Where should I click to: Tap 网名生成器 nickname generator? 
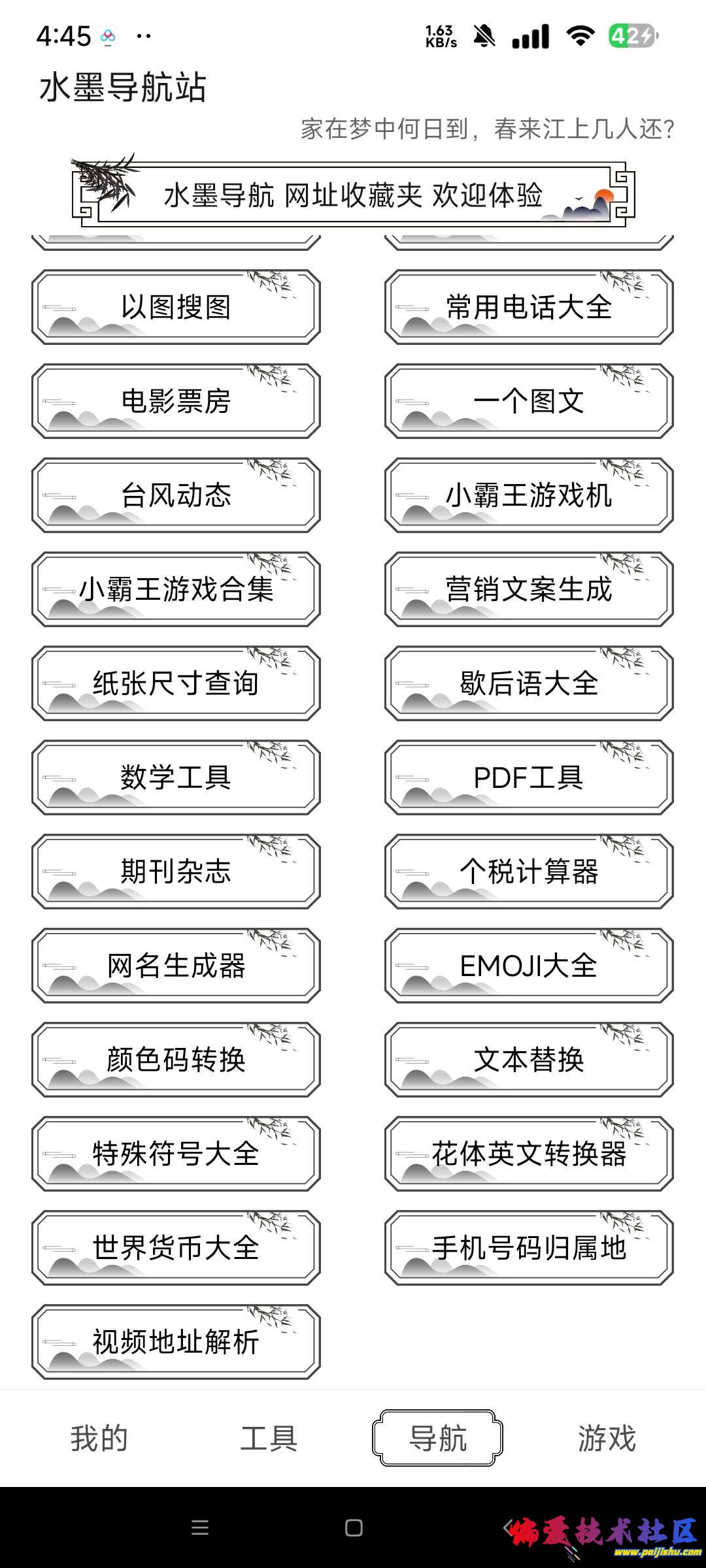[176, 966]
